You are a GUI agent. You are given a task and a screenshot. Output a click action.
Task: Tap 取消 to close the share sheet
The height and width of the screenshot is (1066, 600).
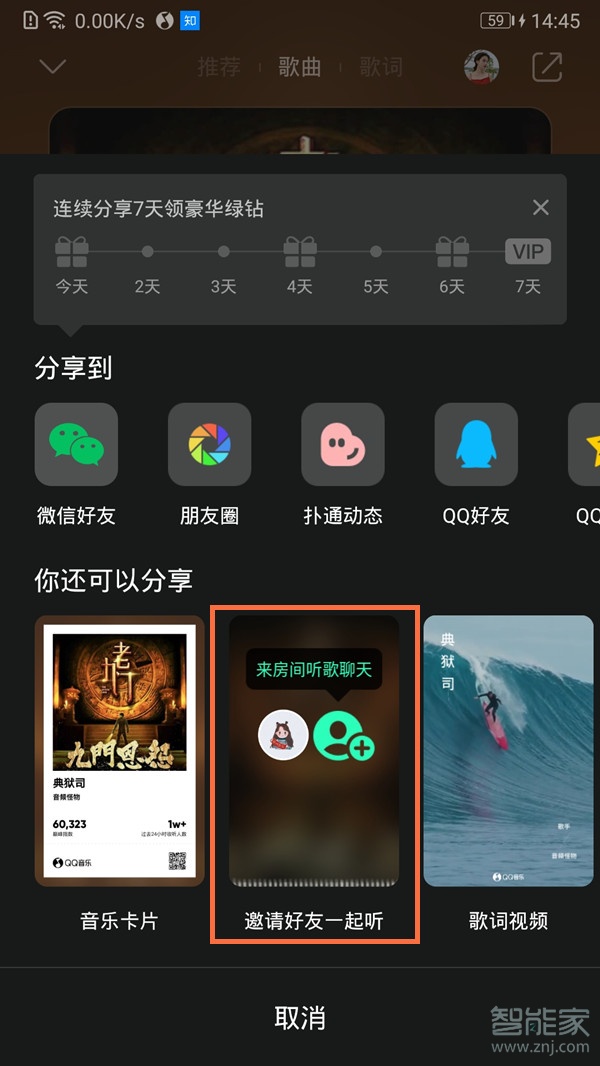[x=300, y=1018]
